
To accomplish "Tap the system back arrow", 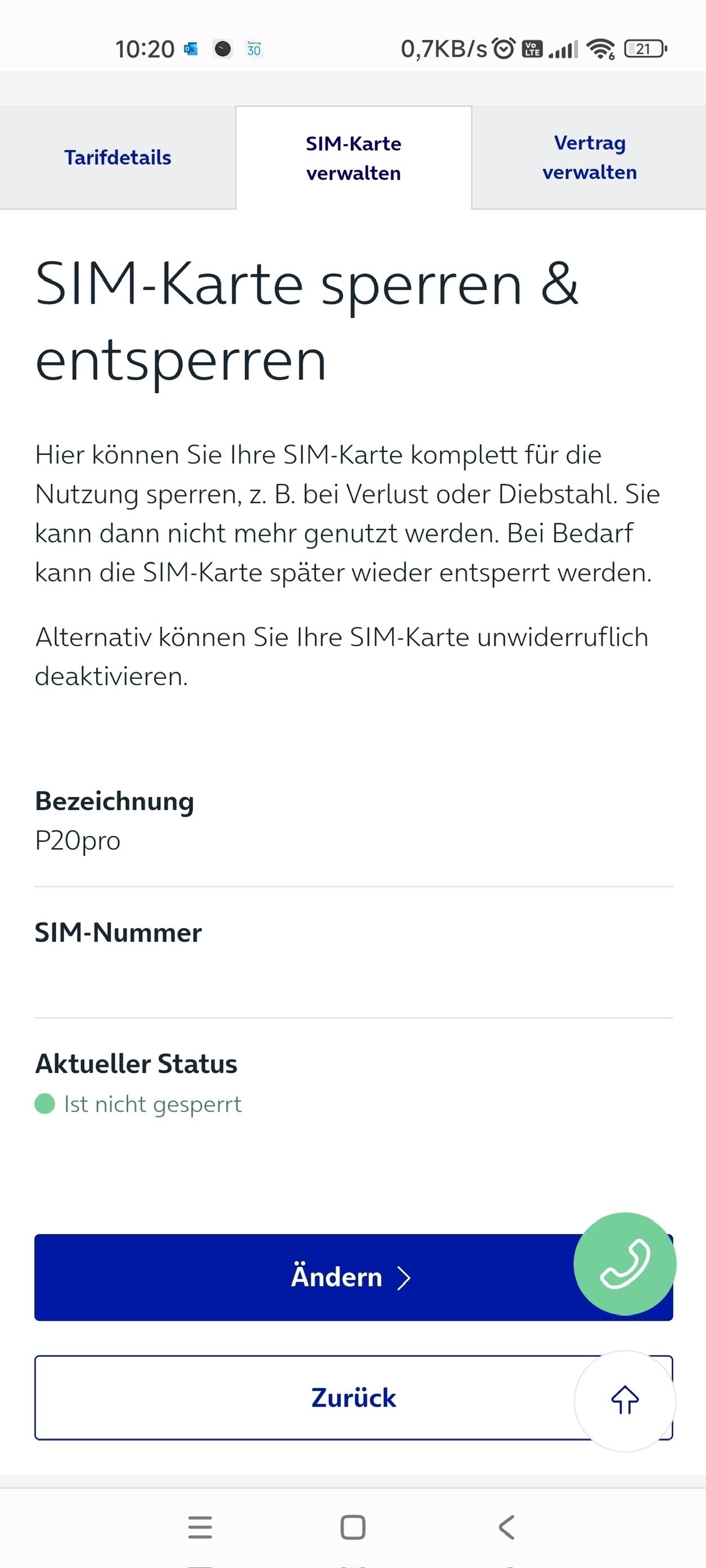I will click(506, 1527).
